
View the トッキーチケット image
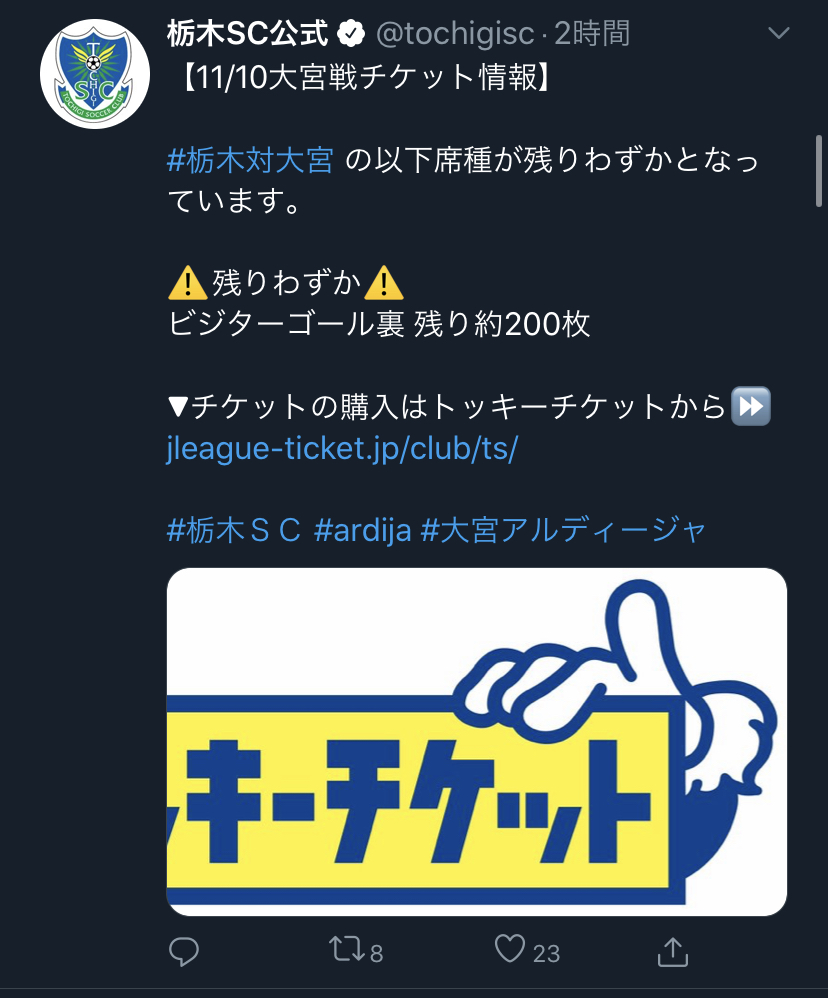coord(476,741)
